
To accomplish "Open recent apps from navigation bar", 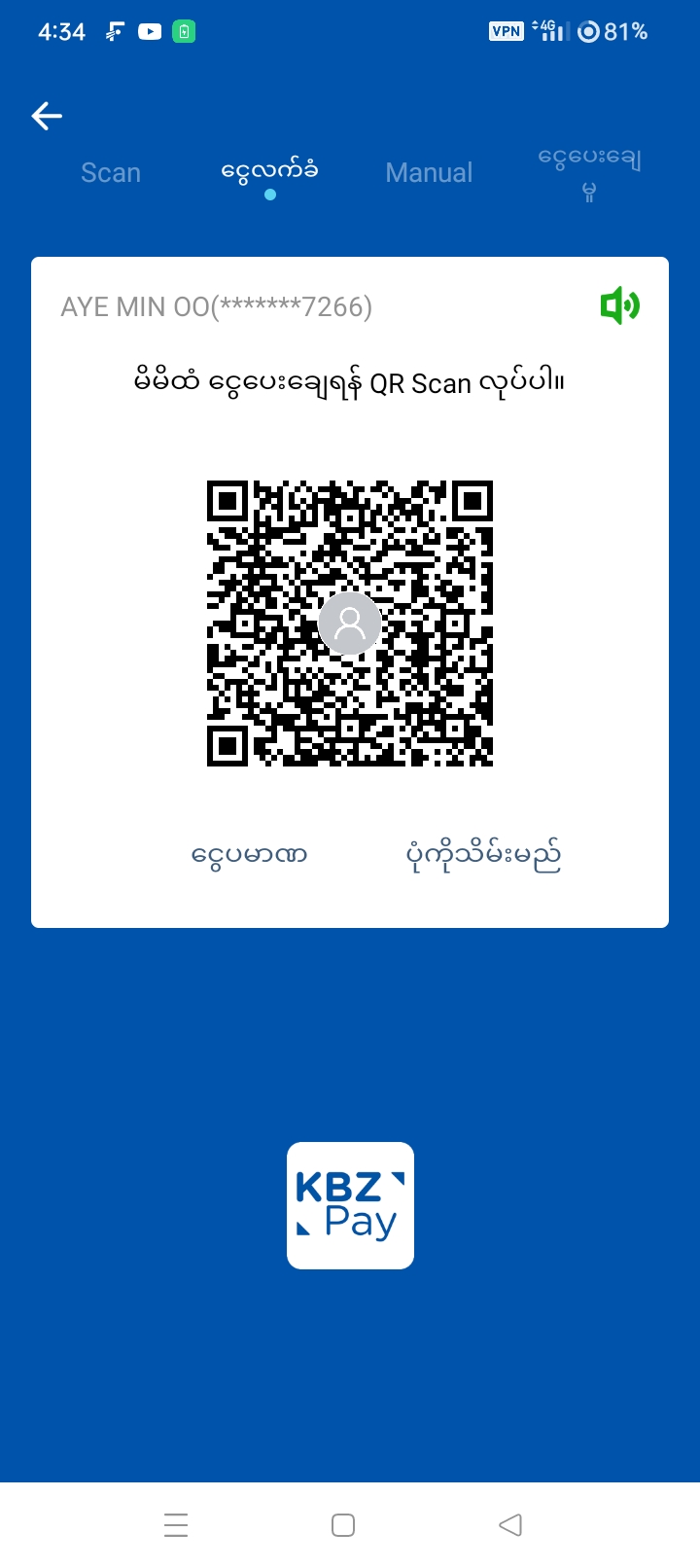I will point(176,1524).
